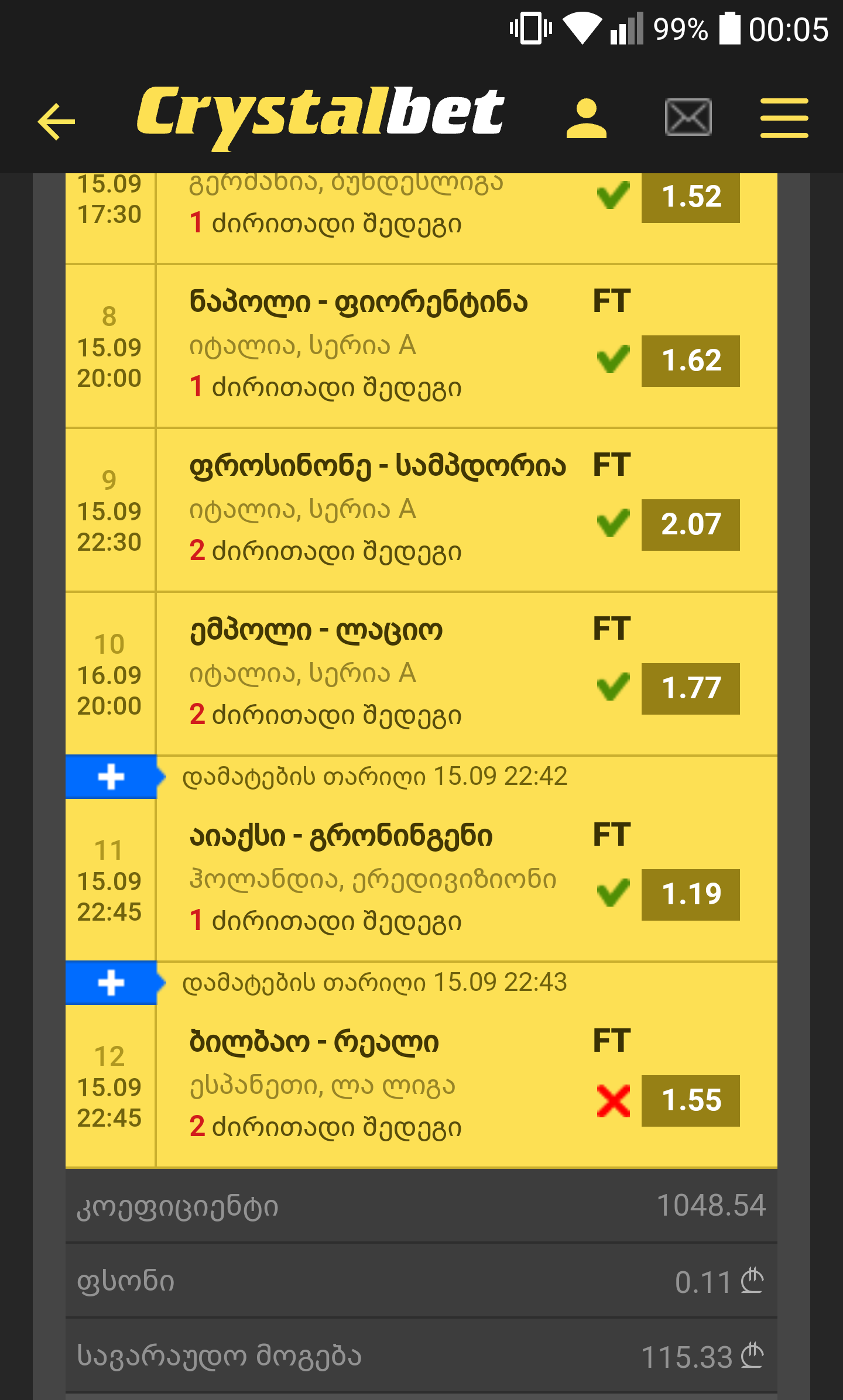Open the user profile icon
The width and height of the screenshot is (843, 1400).
(x=586, y=119)
